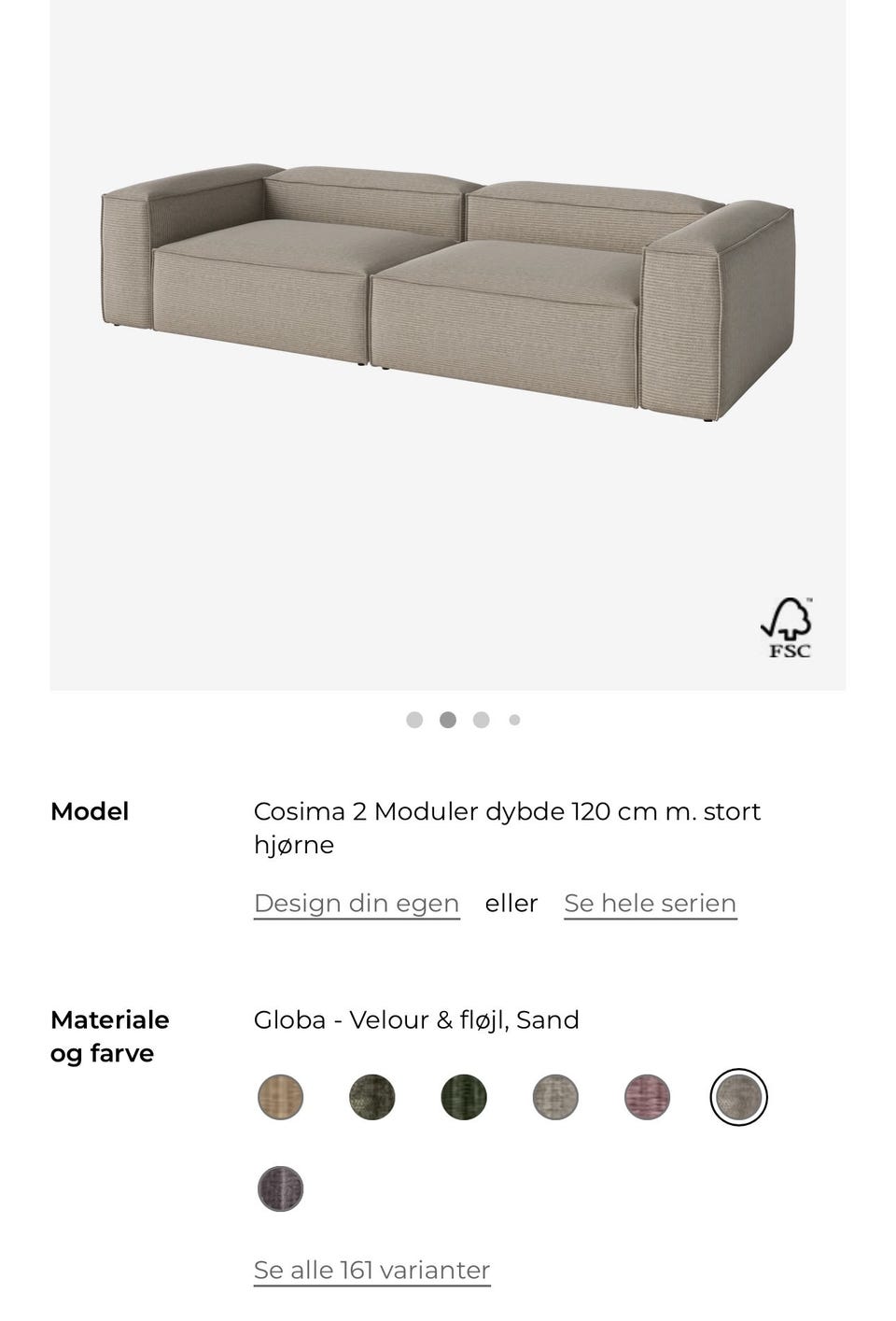Click the 'Model' section label
This screenshot has width=896, height=1321.
click(91, 811)
